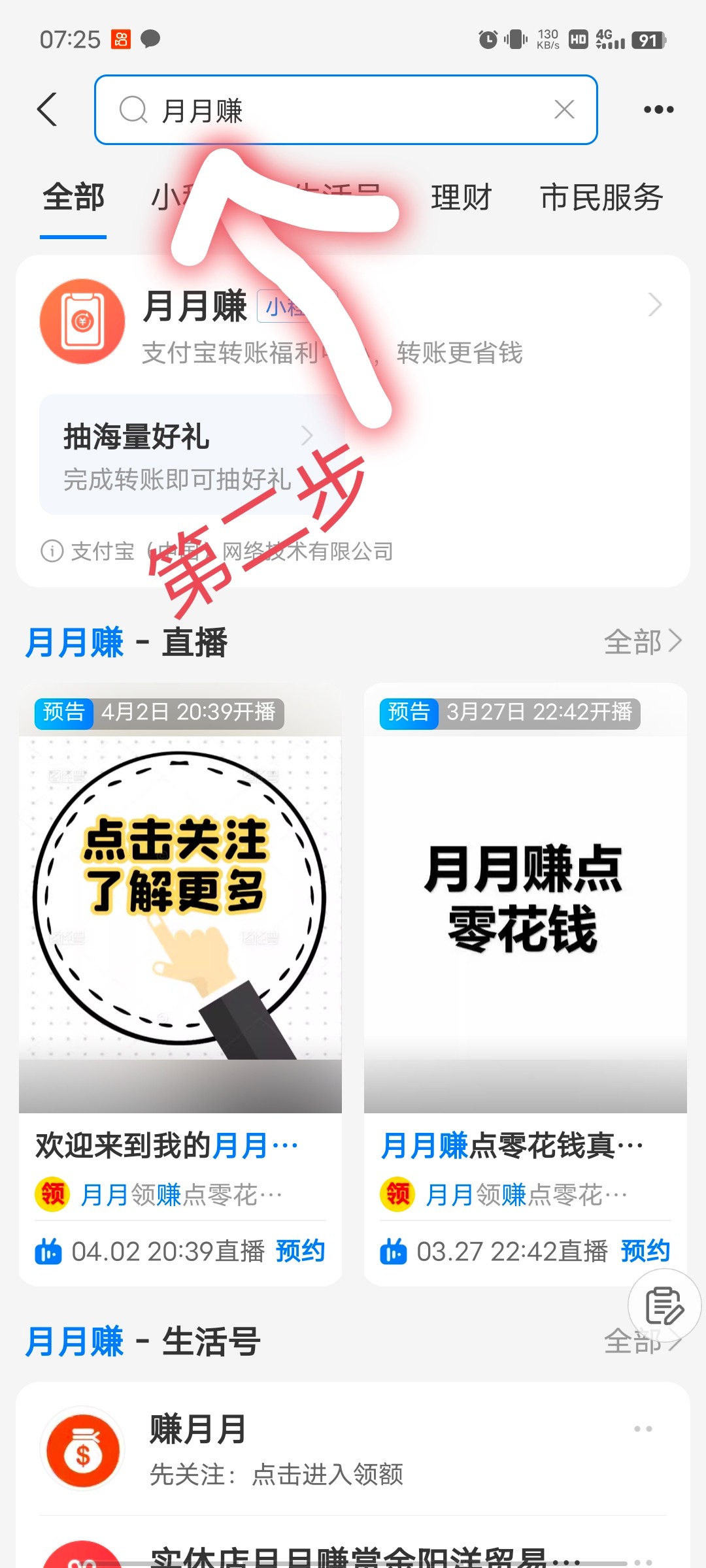Open more options for 赚月月
Viewport: 706px width, 1568px height.
[x=643, y=1429]
